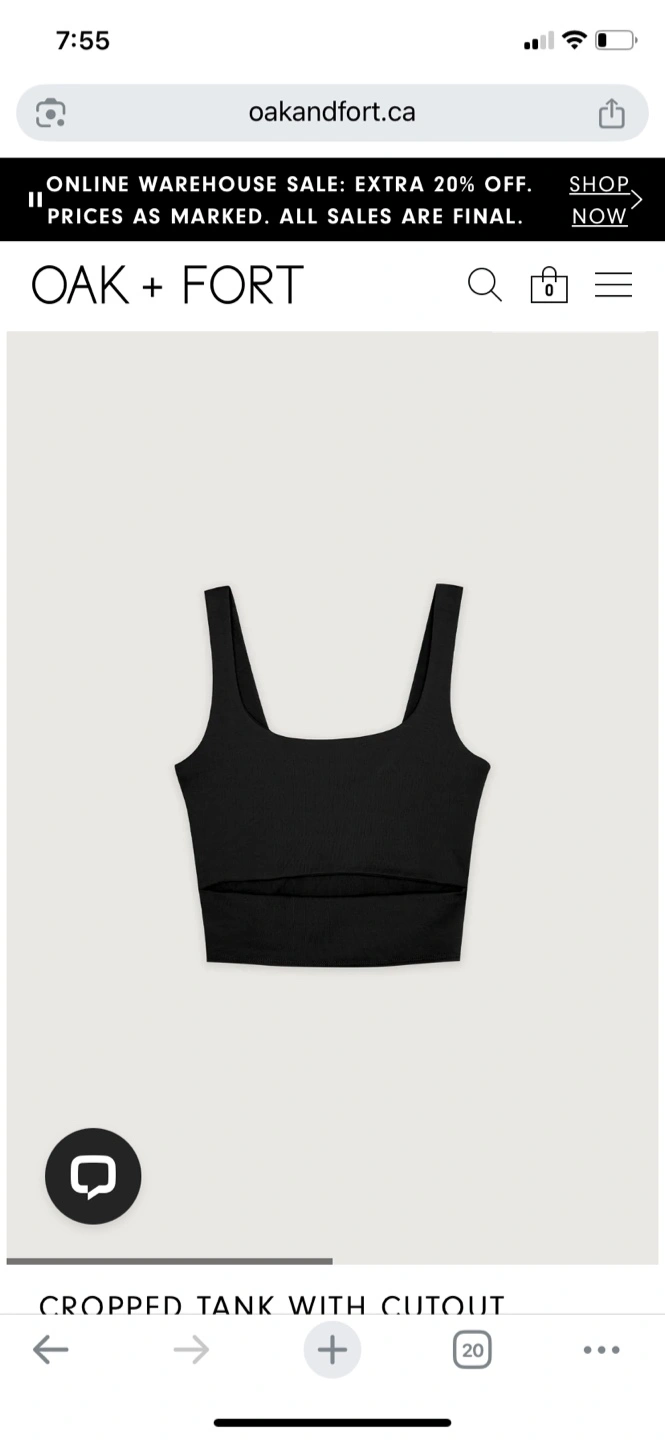
Task: Open the browser's three-dot menu
Action: coord(601,1350)
